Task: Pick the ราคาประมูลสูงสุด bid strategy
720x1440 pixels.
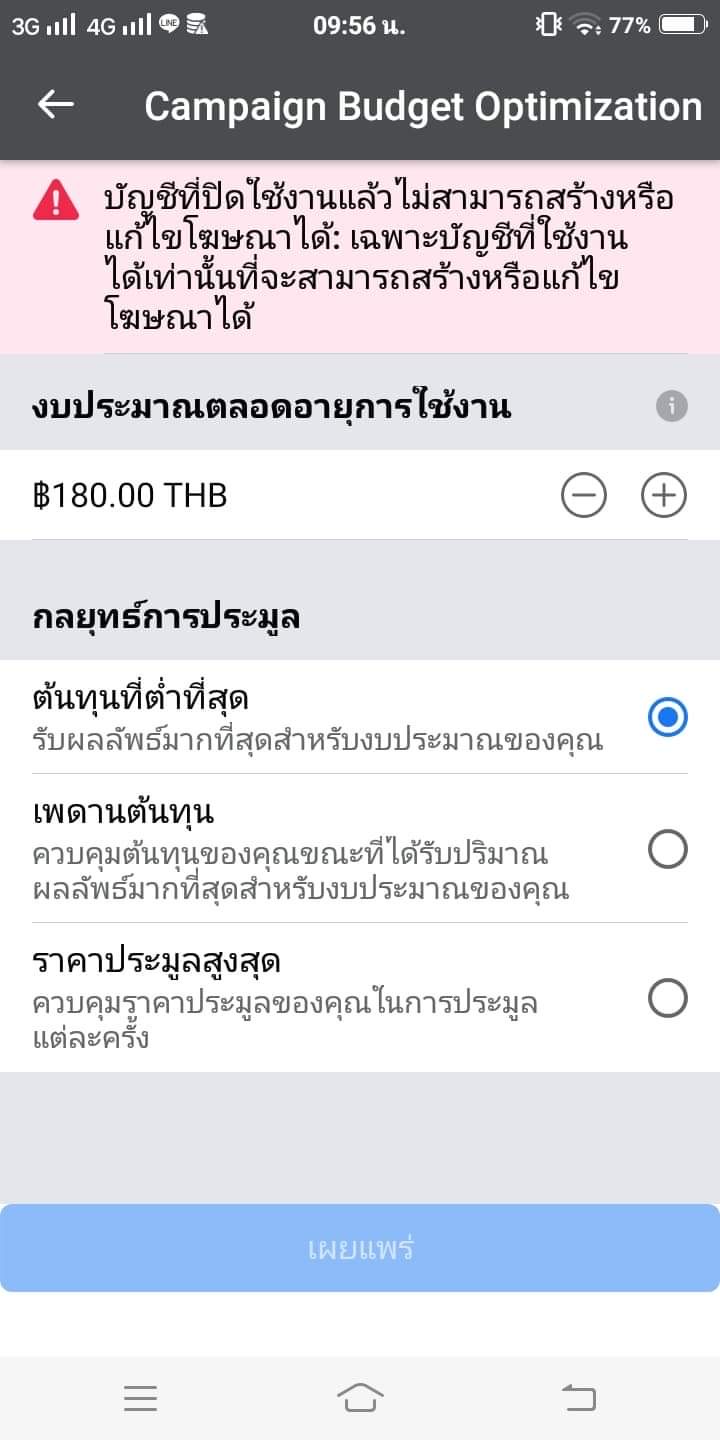Action: (x=667, y=998)
